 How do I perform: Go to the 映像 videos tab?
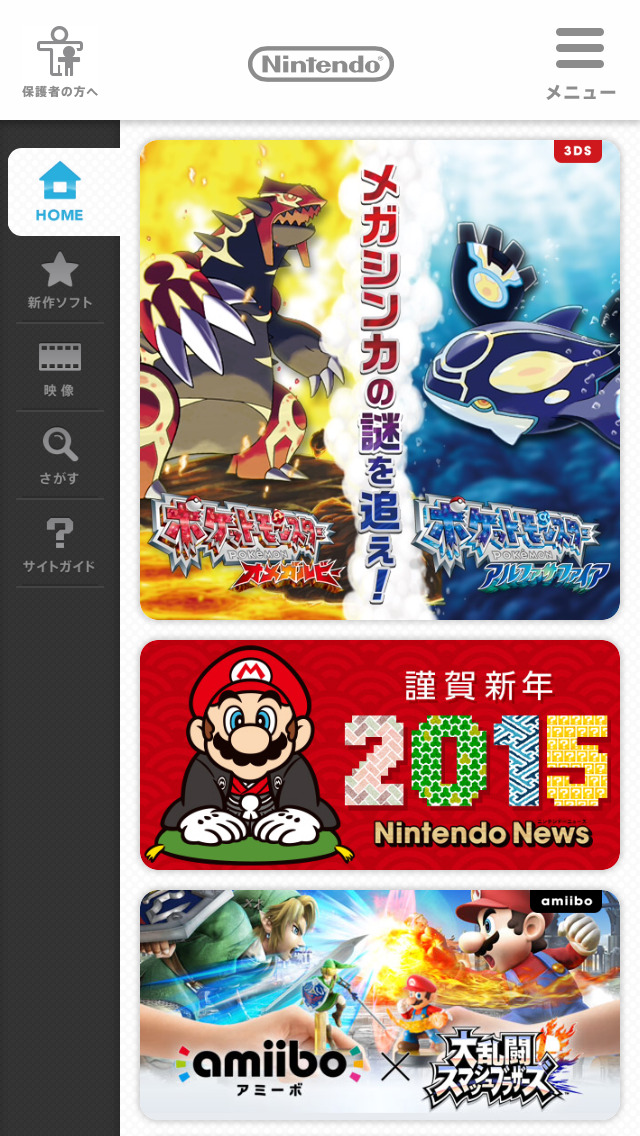pos(60,368)
